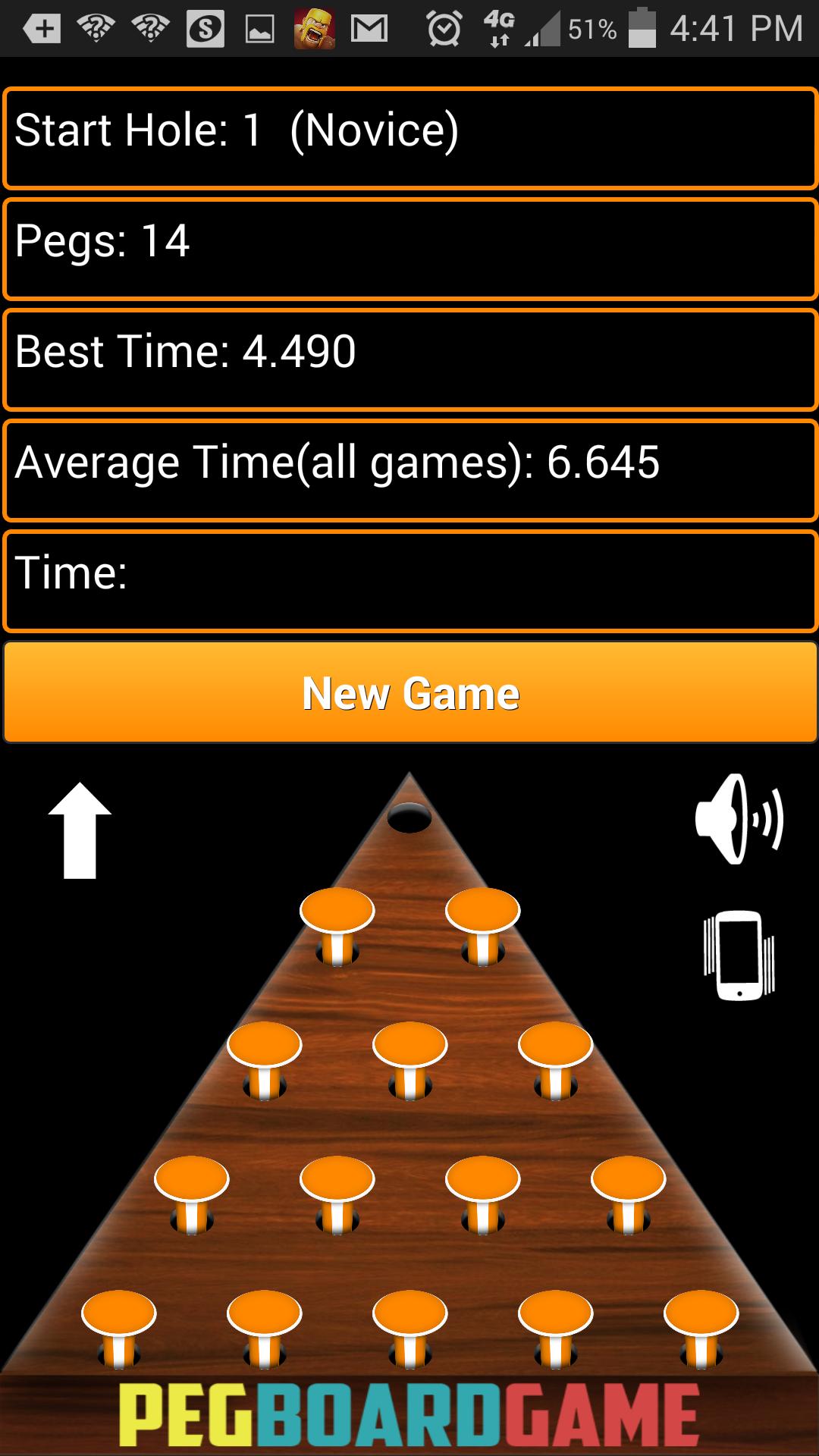Tap the 4G signal indicator icon

click(x=499, y=29)
